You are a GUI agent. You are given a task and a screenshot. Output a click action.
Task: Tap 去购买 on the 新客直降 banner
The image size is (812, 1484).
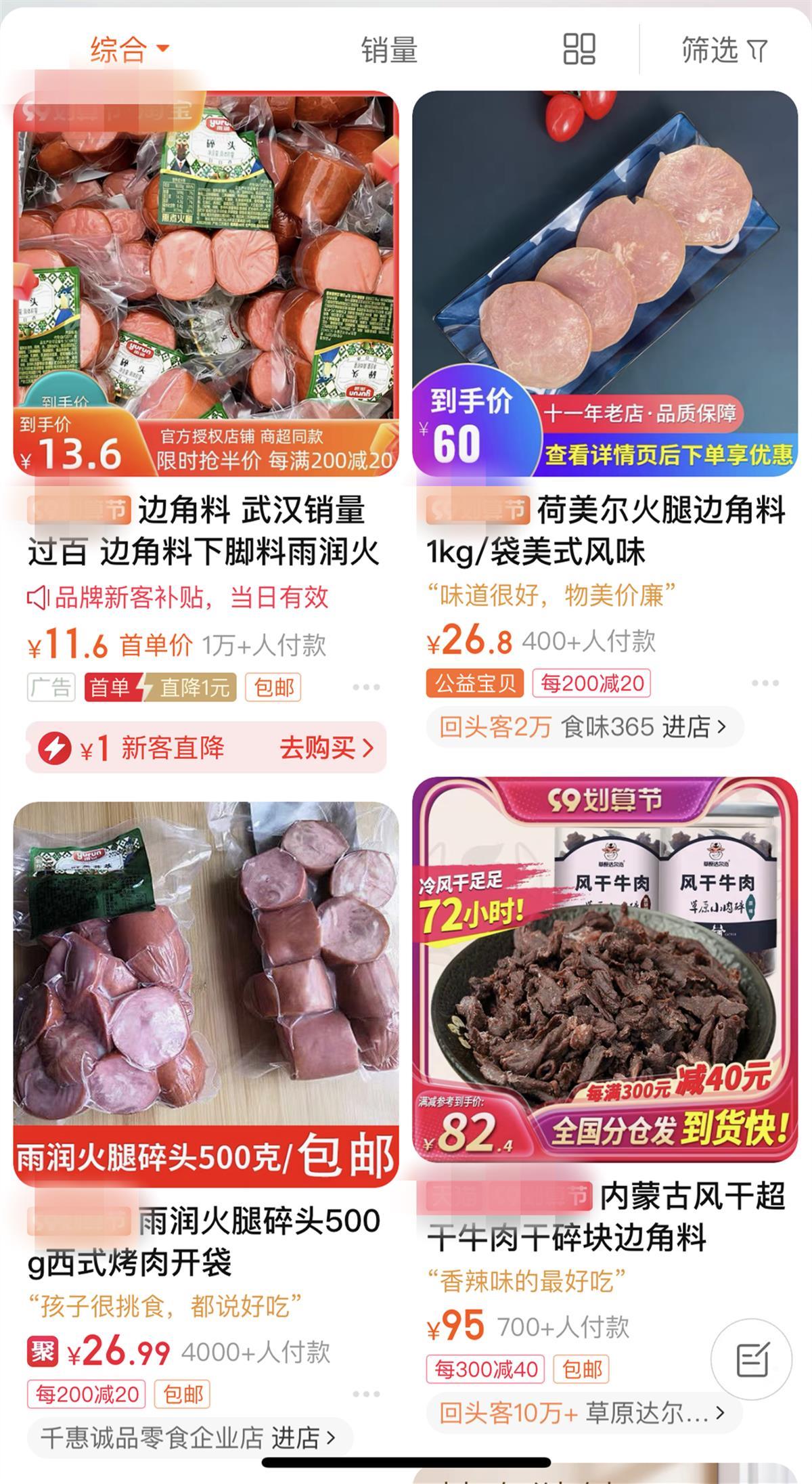click(x=326, y=748)
